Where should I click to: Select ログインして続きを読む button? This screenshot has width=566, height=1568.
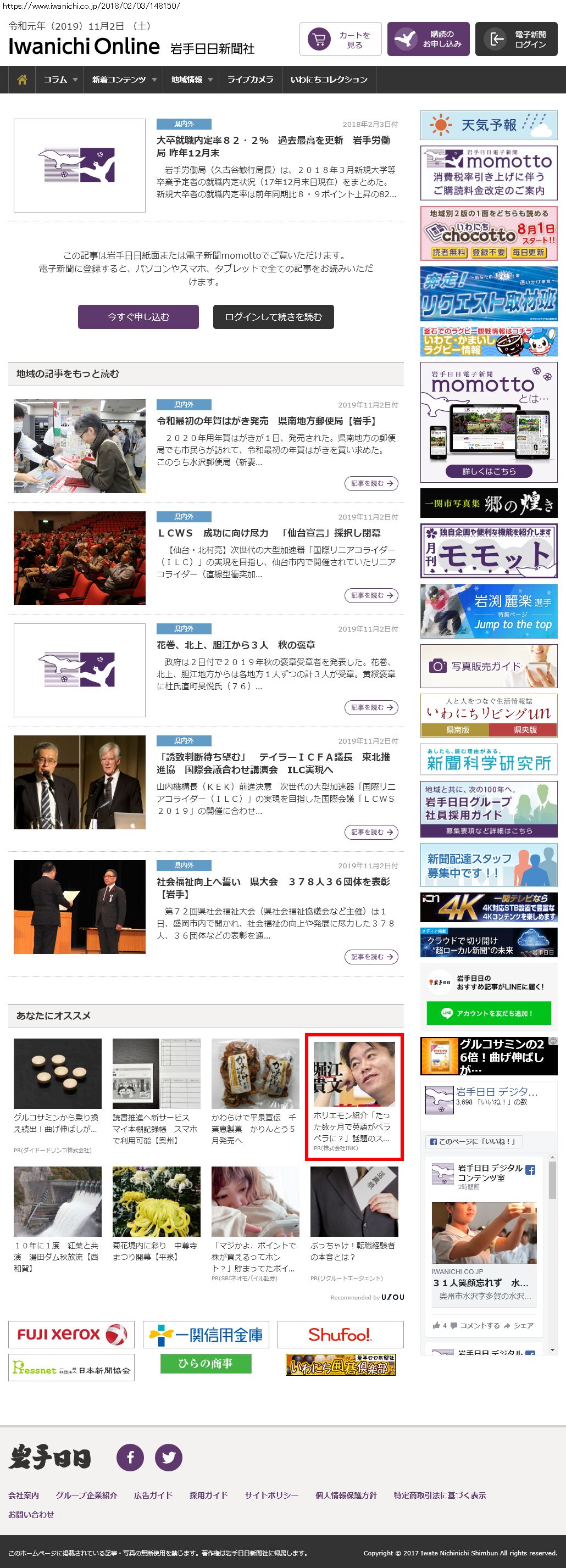point(273,316)
